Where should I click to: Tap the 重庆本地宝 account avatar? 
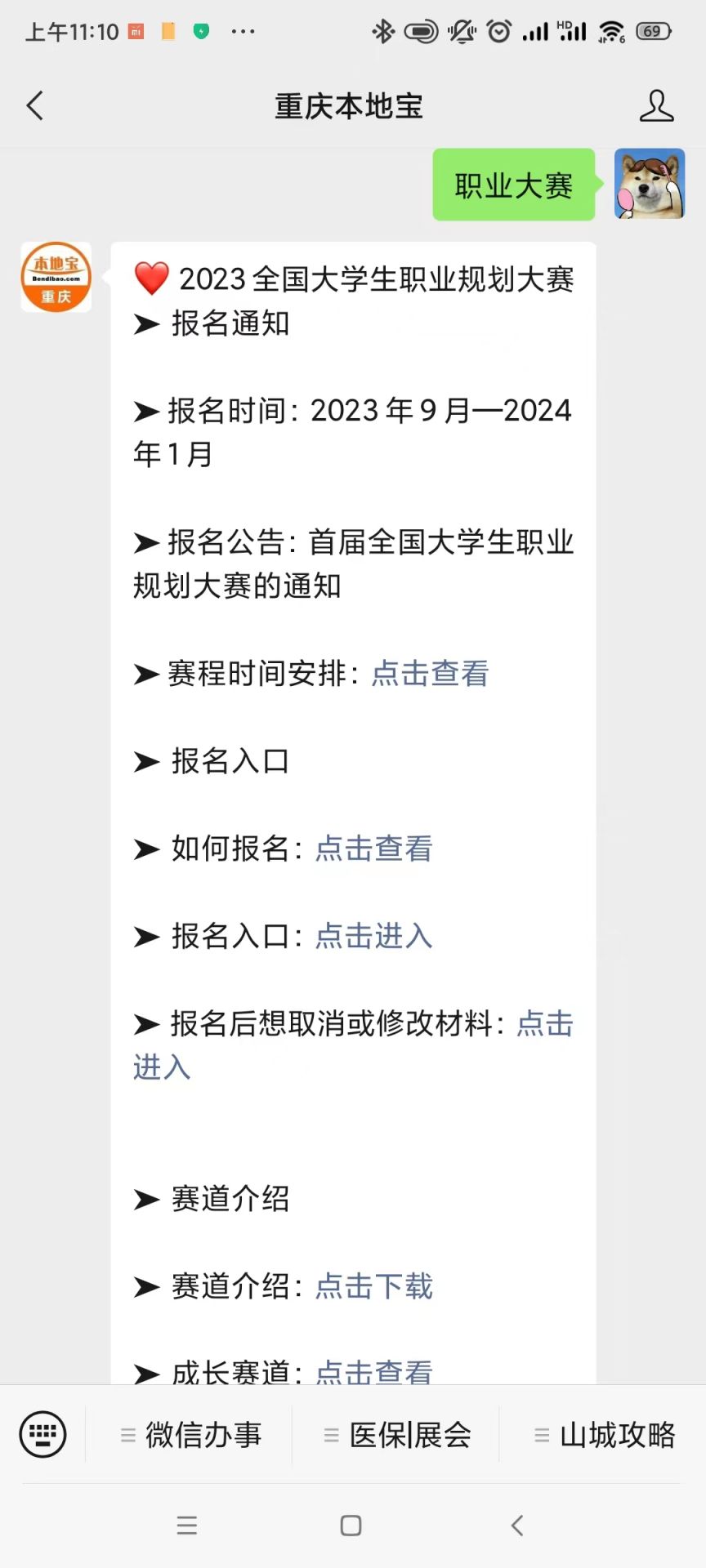[x=56, y=277]
